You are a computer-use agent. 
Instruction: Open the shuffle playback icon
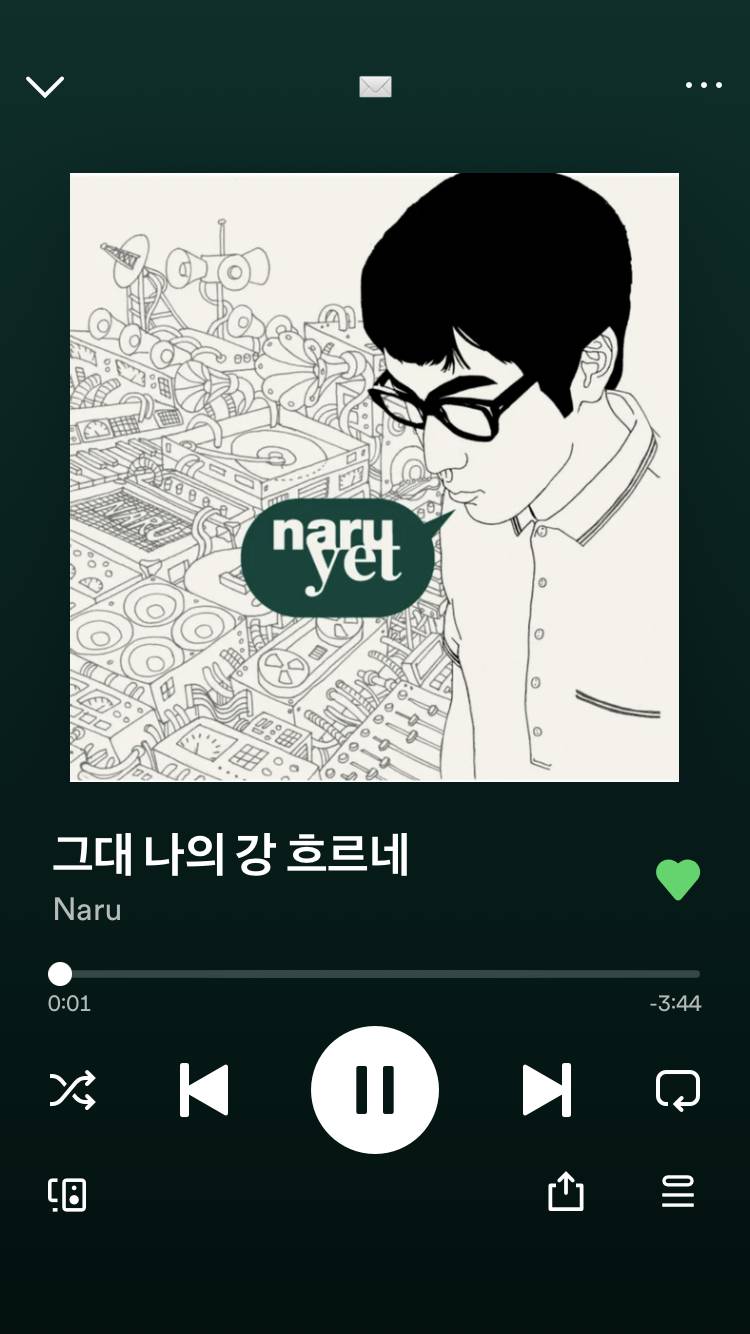(x=73, y=1090)
